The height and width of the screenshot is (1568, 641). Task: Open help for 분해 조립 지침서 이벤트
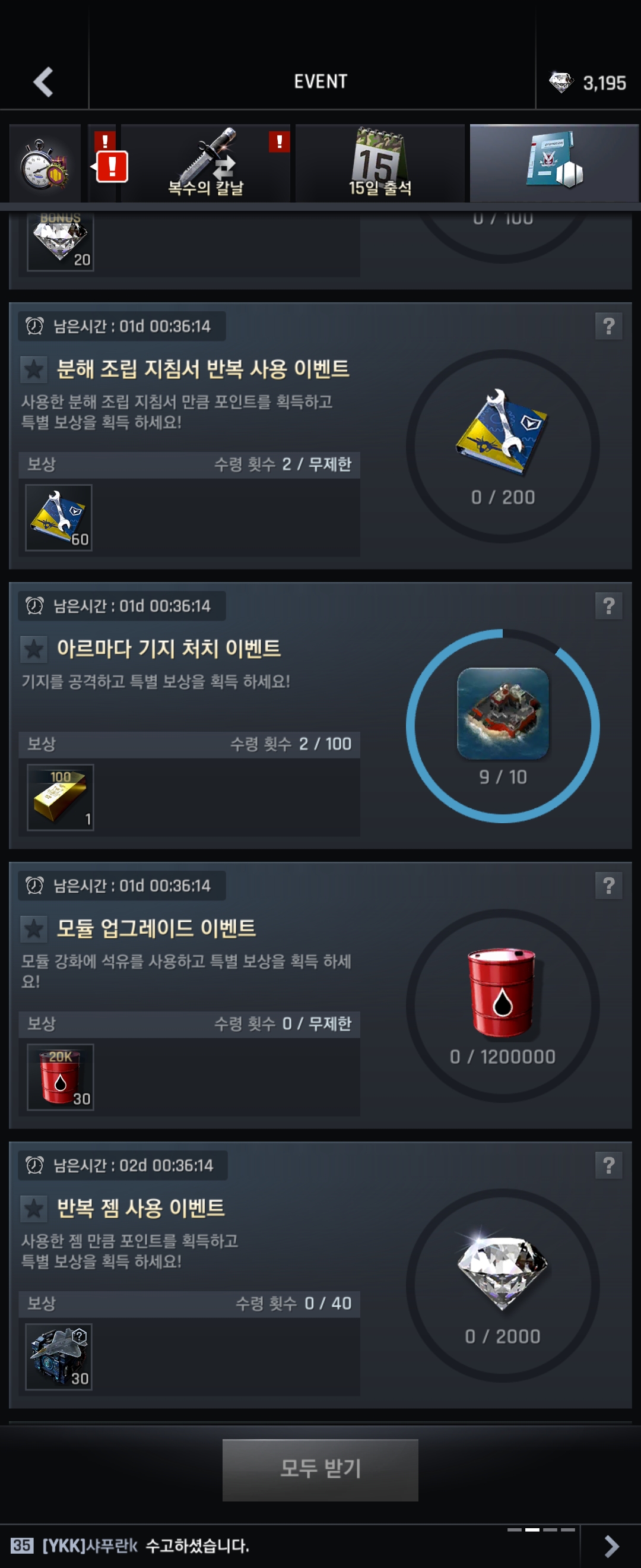[608, 326]
